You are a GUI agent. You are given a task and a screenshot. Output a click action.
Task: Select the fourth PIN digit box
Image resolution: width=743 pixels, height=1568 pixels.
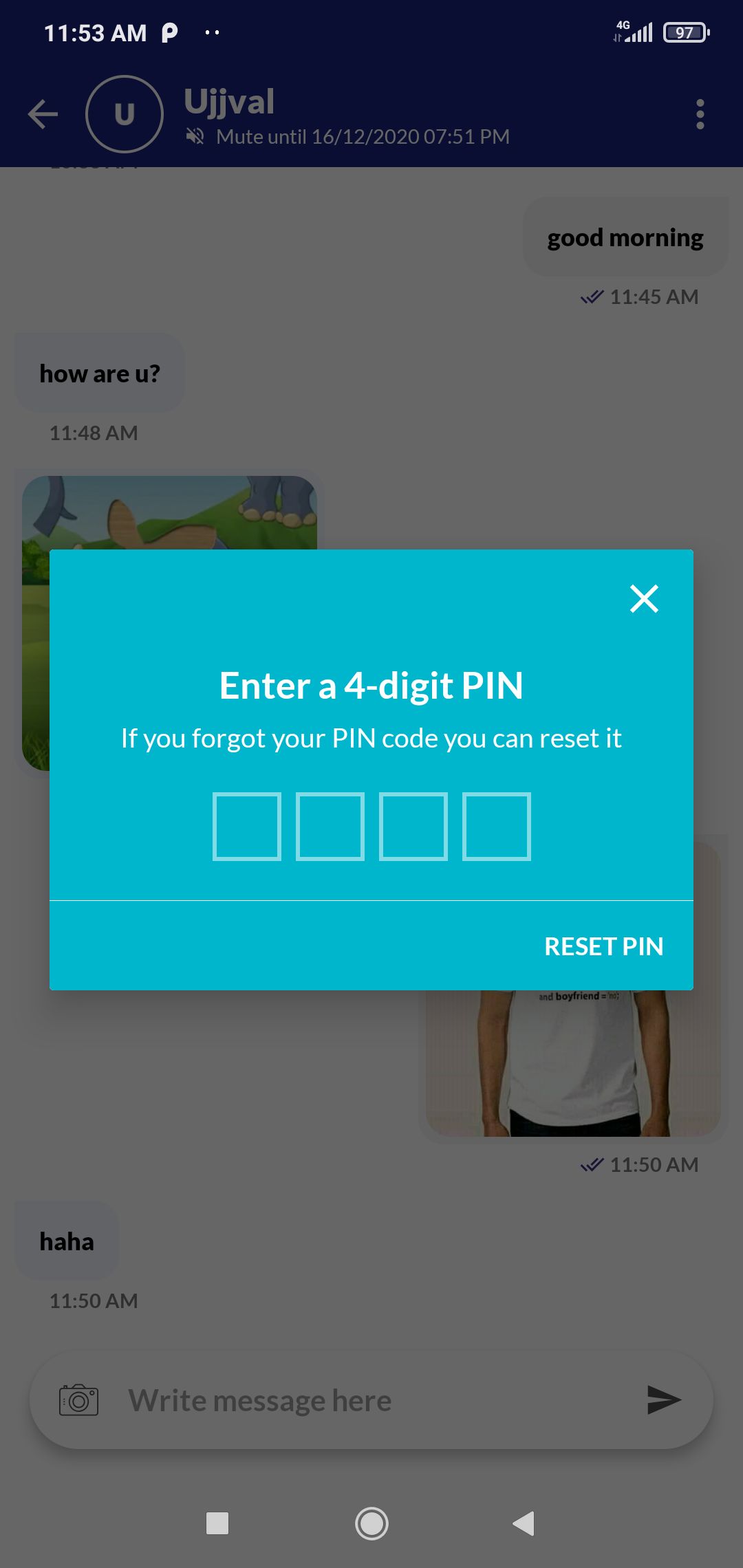[497, 826]
